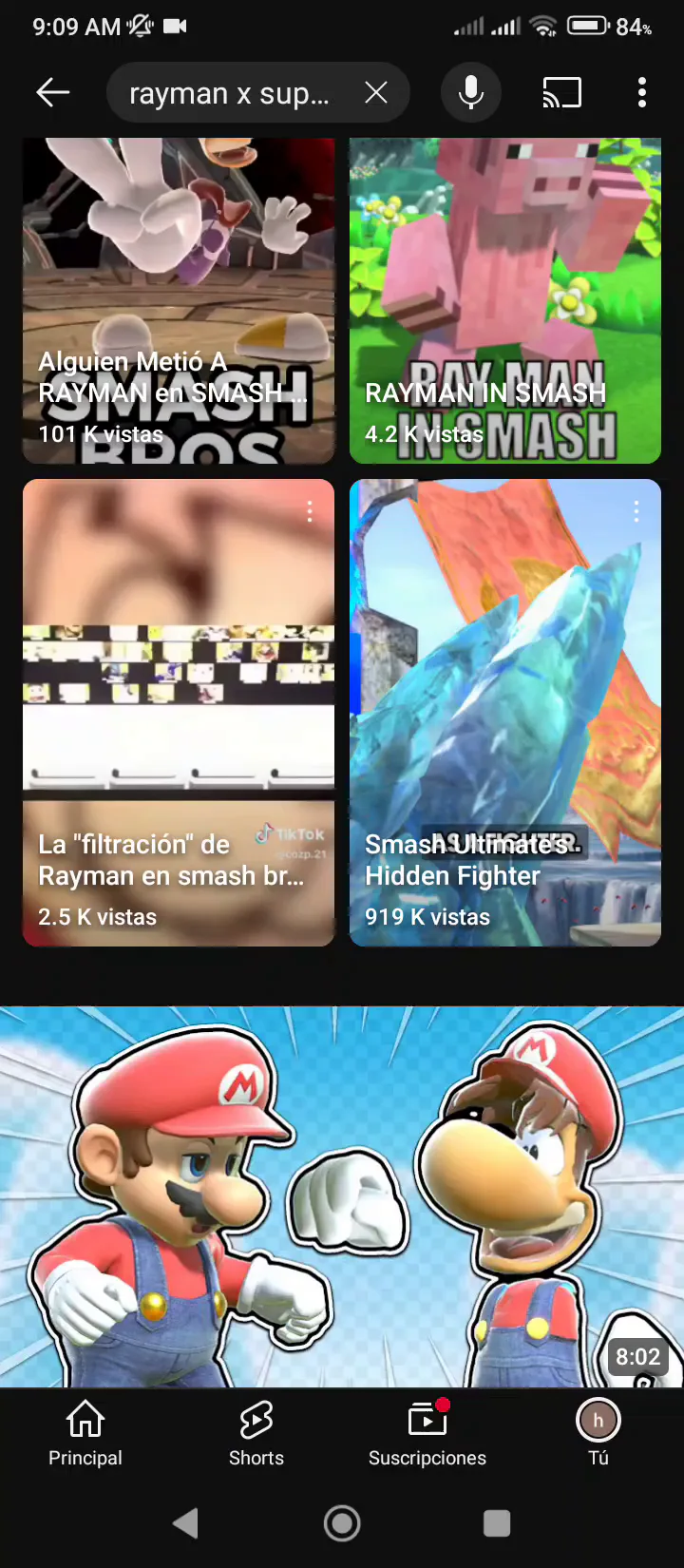Open the cast to device icon
The image size is (684, 1568).
point(561,92)
